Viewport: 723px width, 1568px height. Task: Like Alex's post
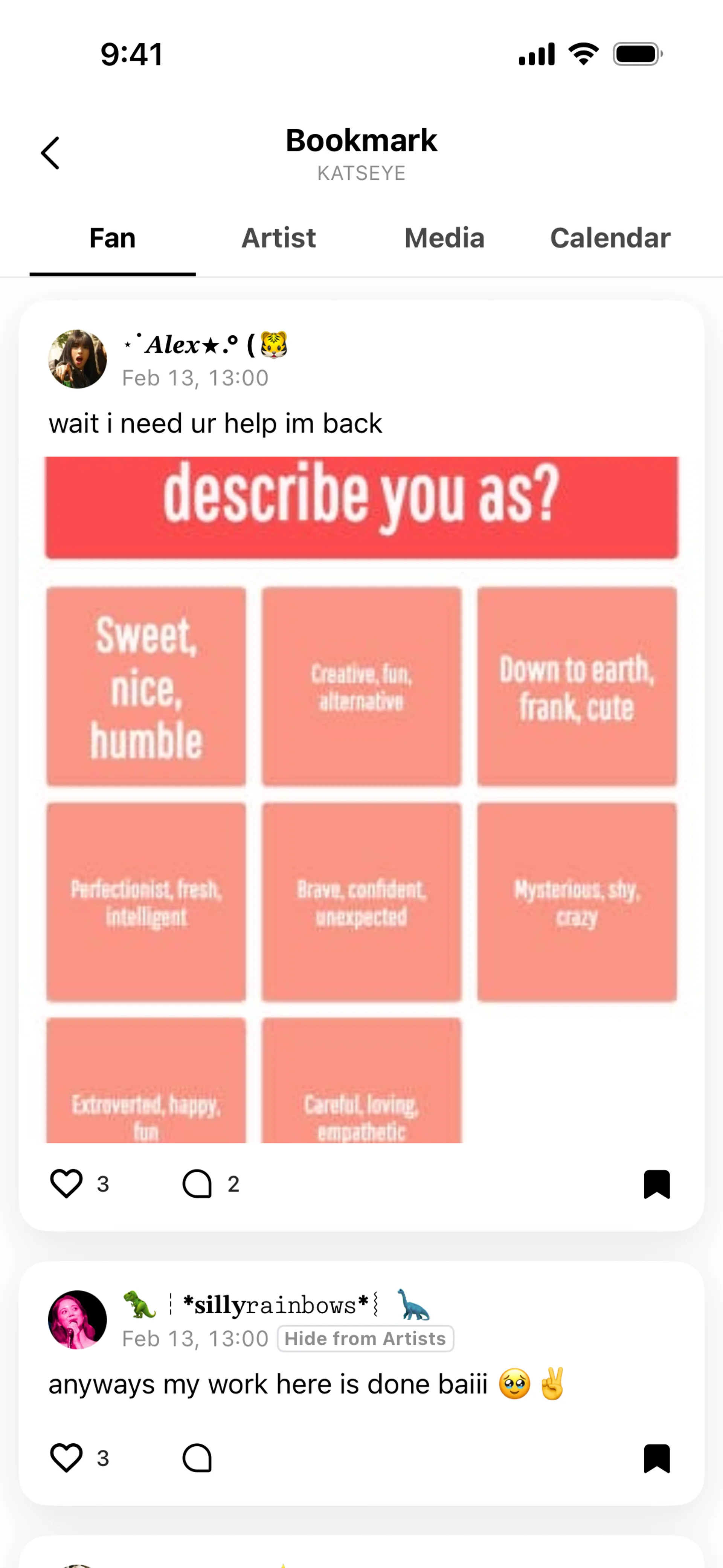click(66, 1184)
